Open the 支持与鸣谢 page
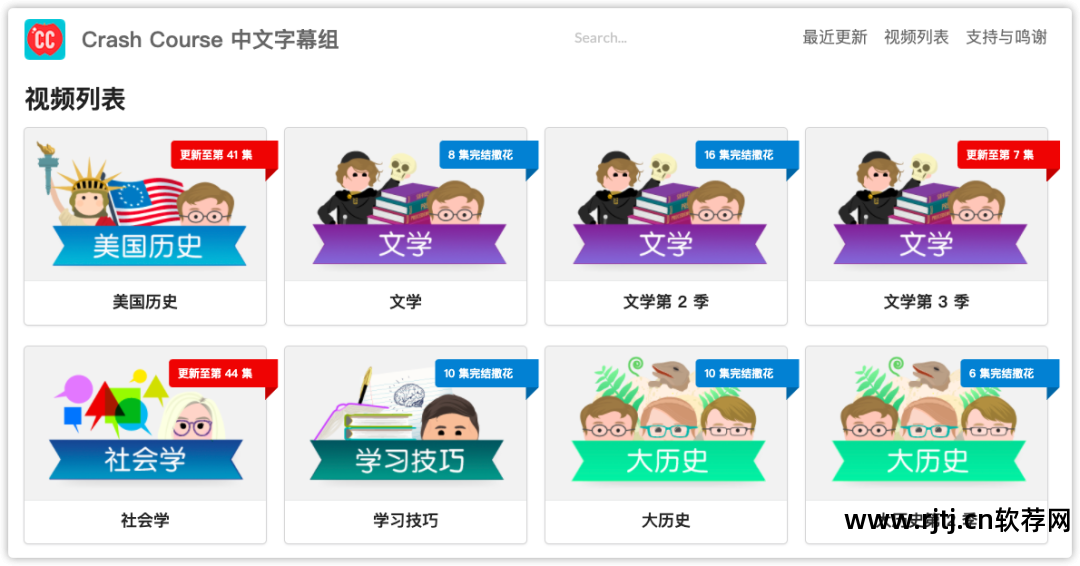This screenshot has width=1080, height=566. (1006, 38)
